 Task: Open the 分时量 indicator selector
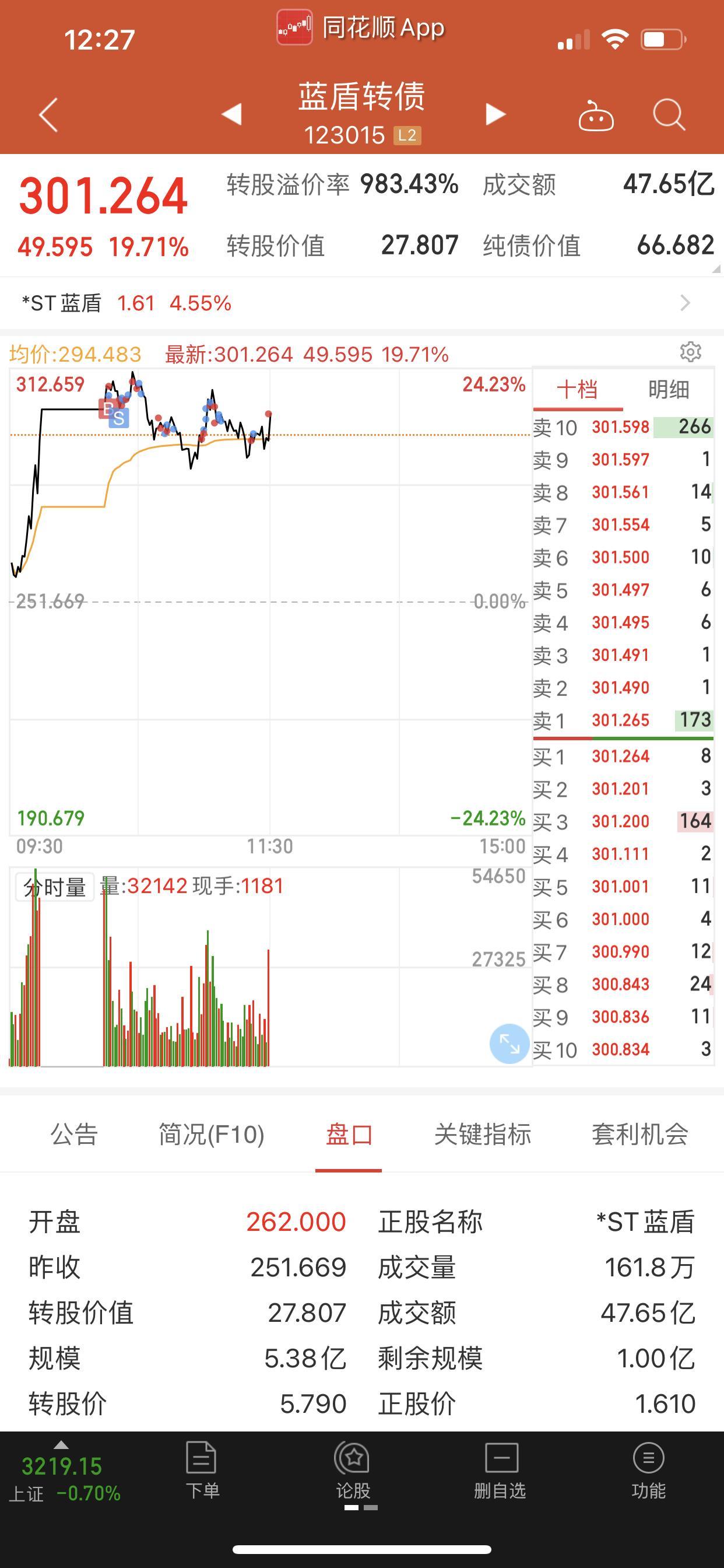(x=55, y=887)
